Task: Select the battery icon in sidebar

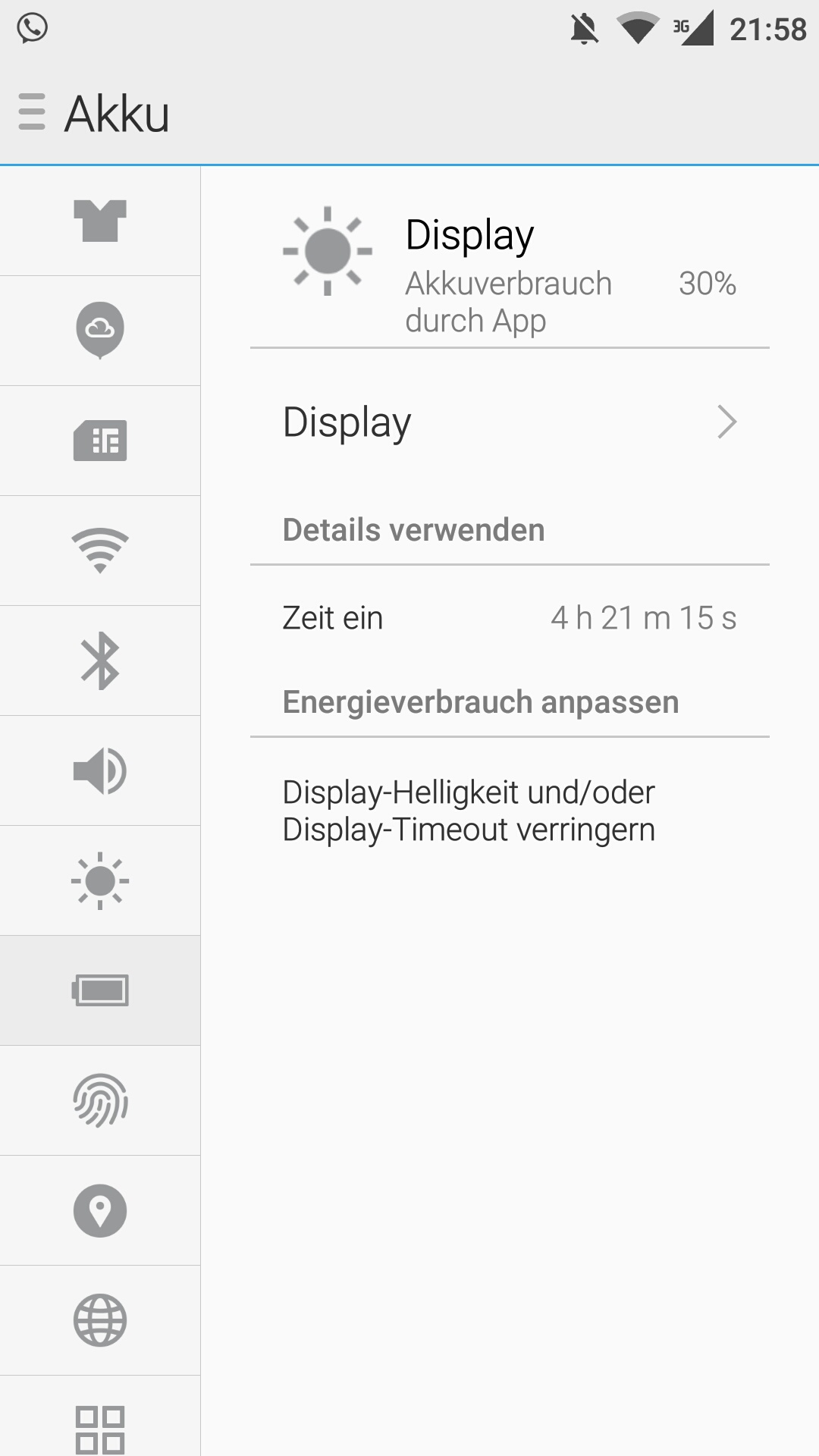Action: (x=100, y=990)
